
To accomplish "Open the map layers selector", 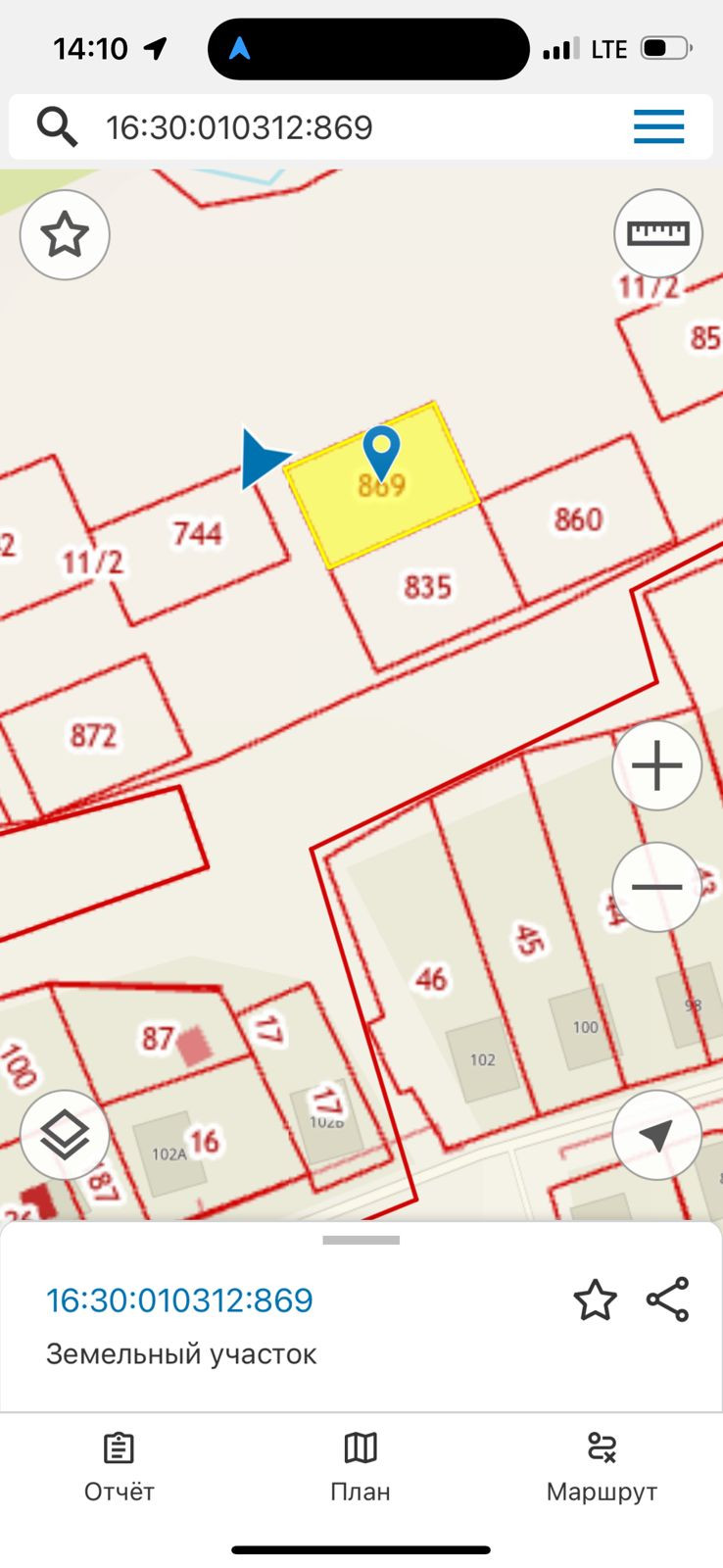I will [x=65, y=1135].
